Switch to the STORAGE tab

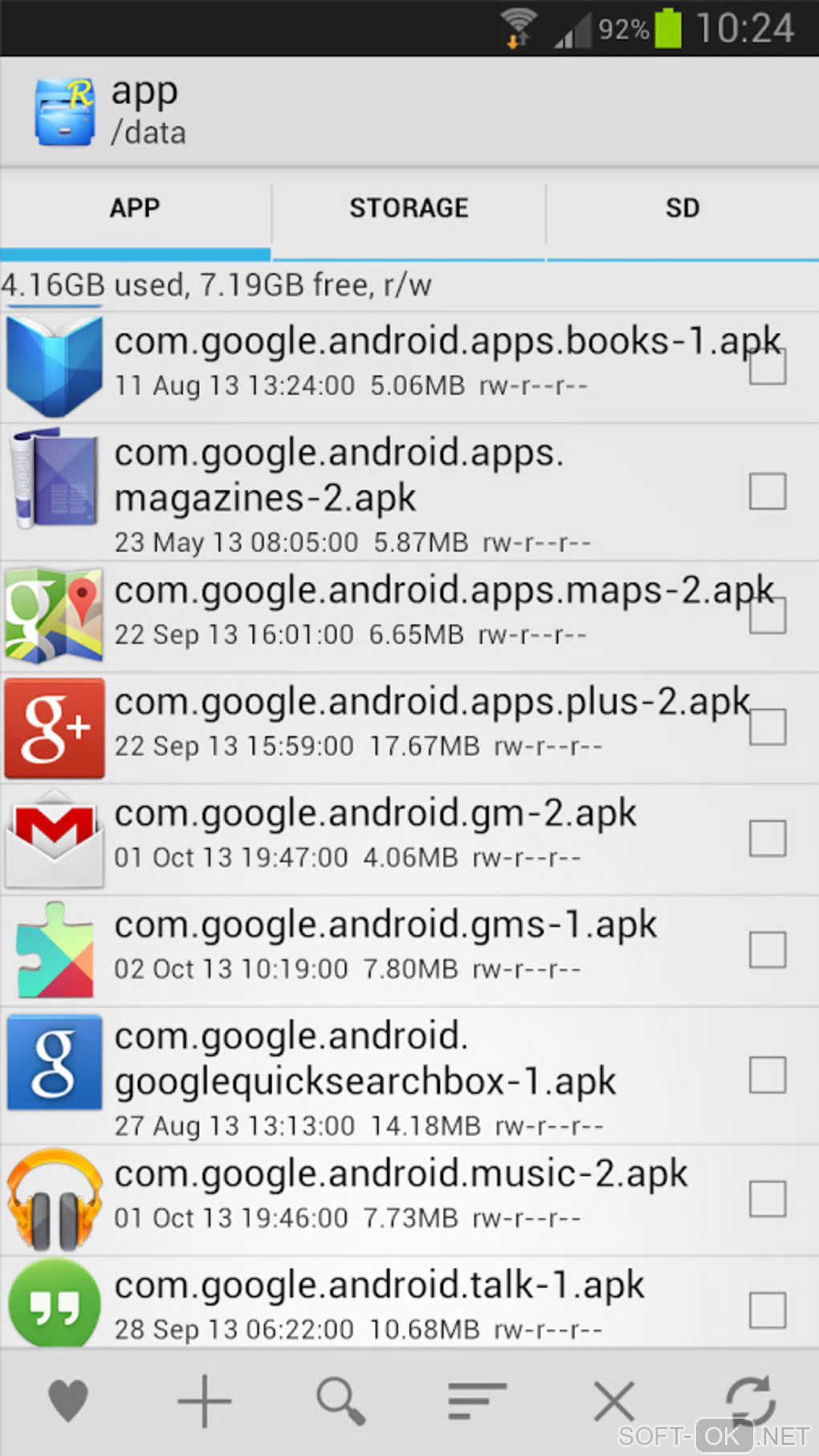(x=409, y=209)
